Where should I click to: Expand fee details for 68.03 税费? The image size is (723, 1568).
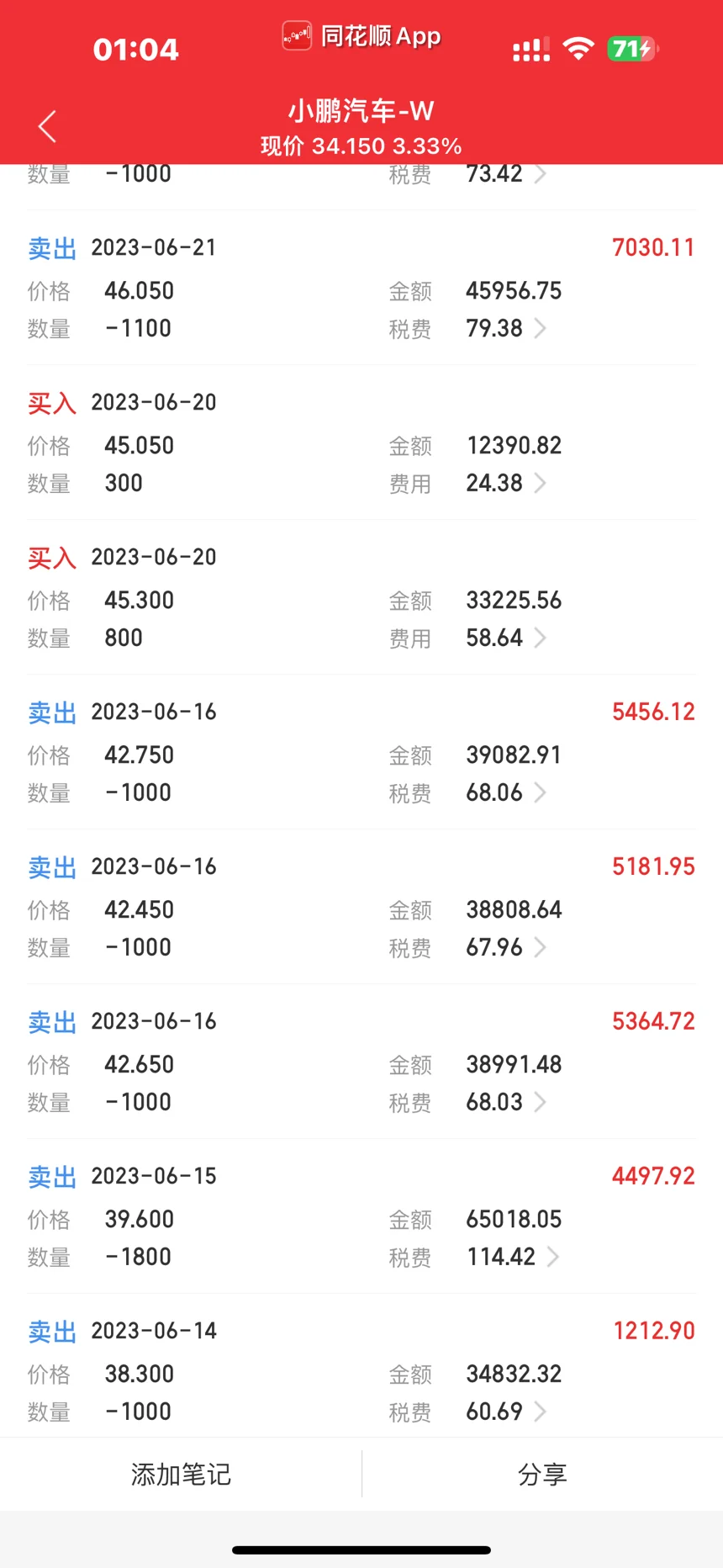tap(540, 1102)
